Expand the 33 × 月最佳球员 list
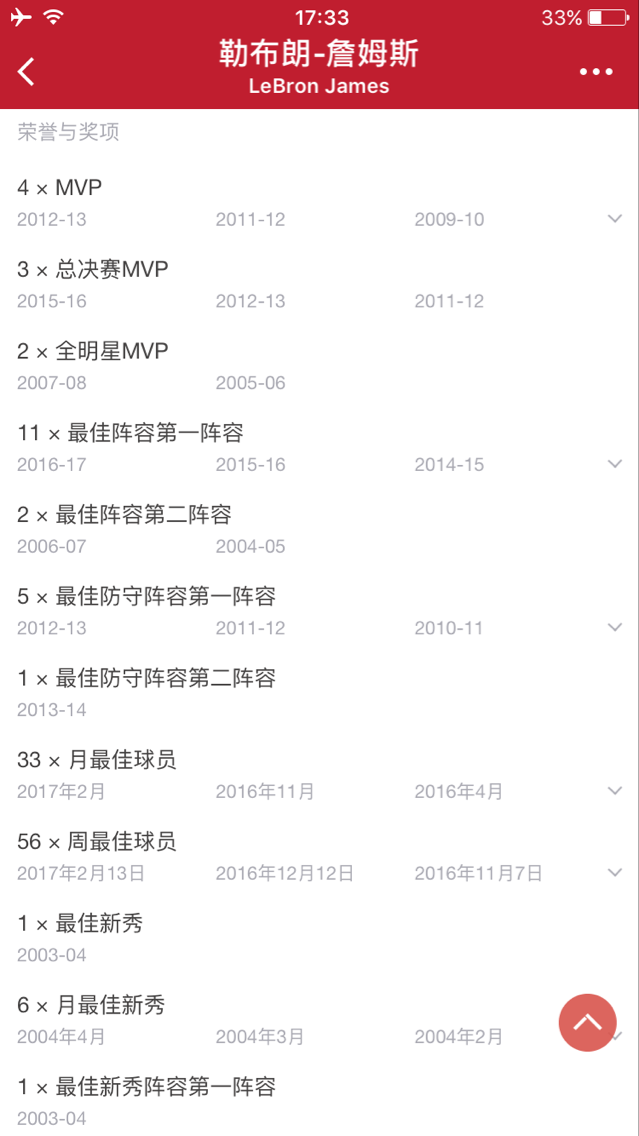639x1136 pixels. pos(615,791)
